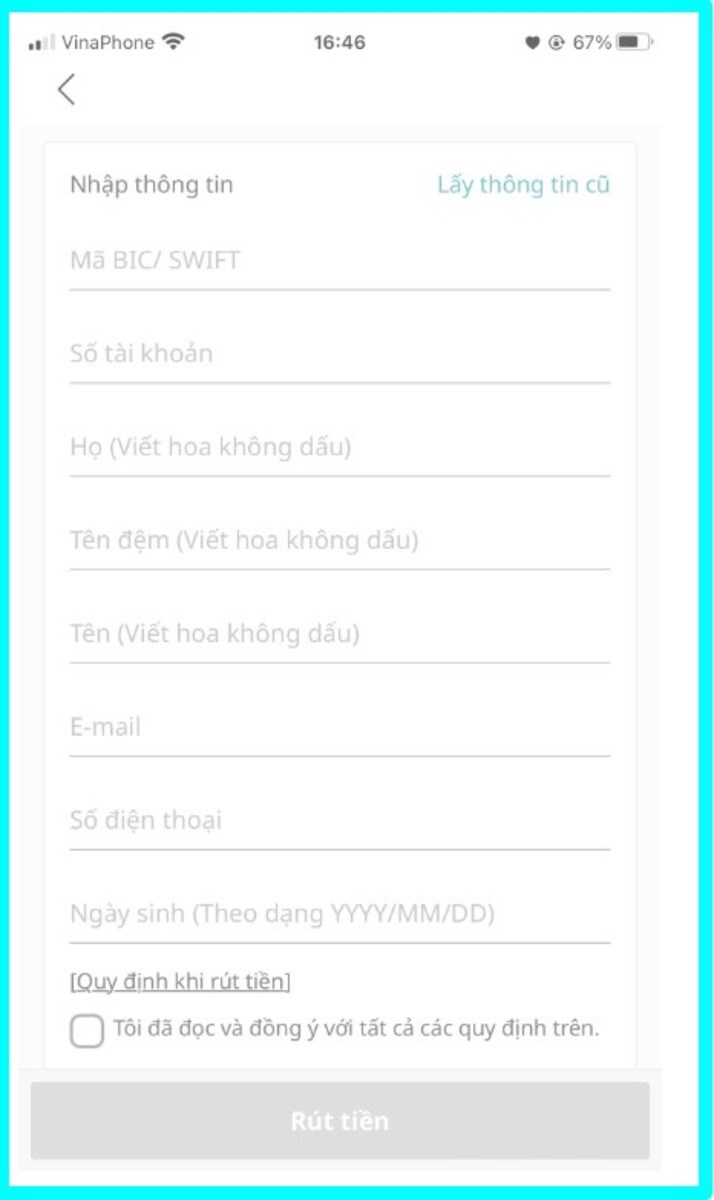Focus the Số điện thoại field
Image resolution: width=714 pixels, height=1200 pixels.
pos(339,821)
